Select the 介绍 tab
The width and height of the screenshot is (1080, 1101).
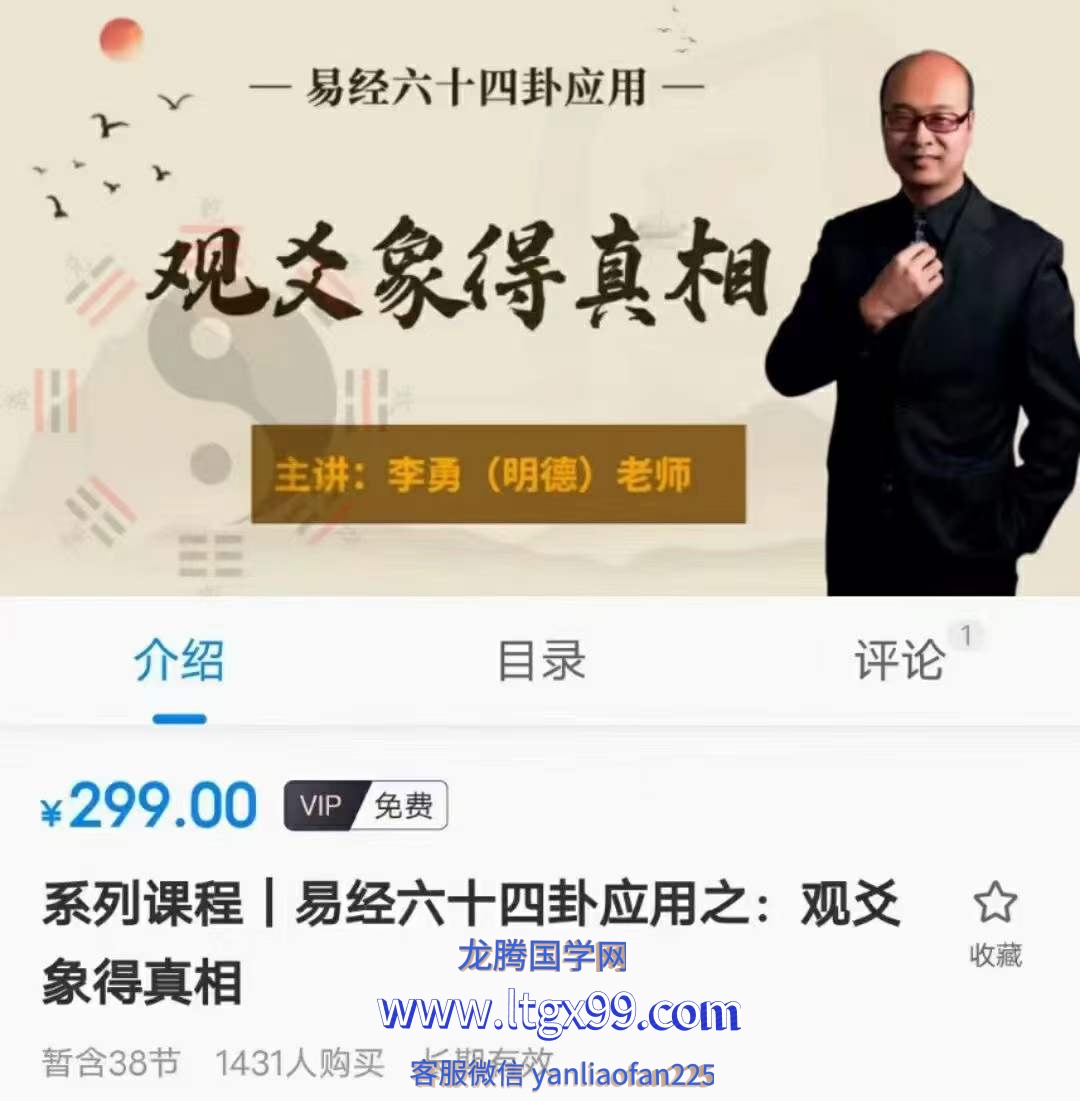pos(180,662)
